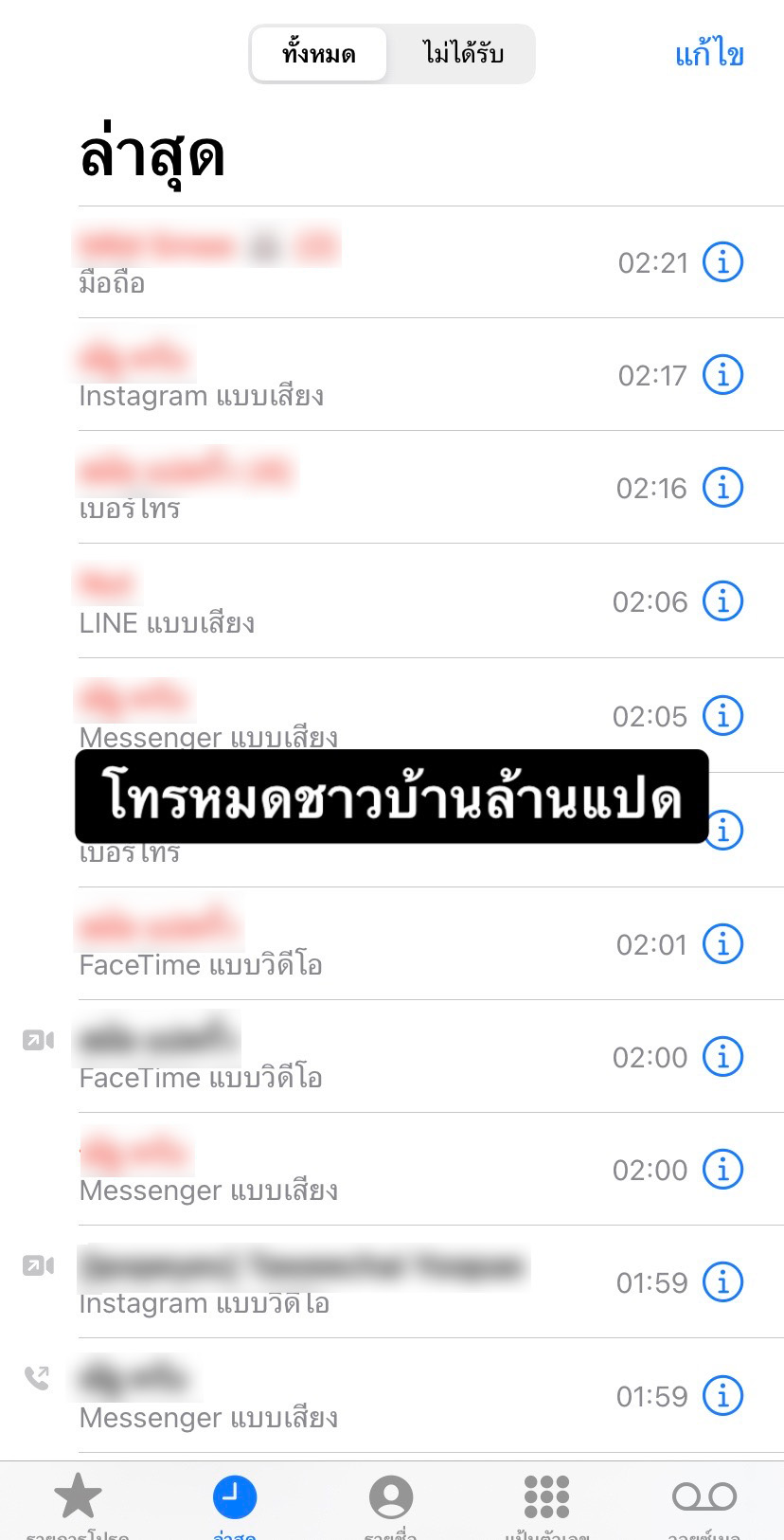Go to the Contacts tab
784x1540 pixels.
tap(391, 1501)
